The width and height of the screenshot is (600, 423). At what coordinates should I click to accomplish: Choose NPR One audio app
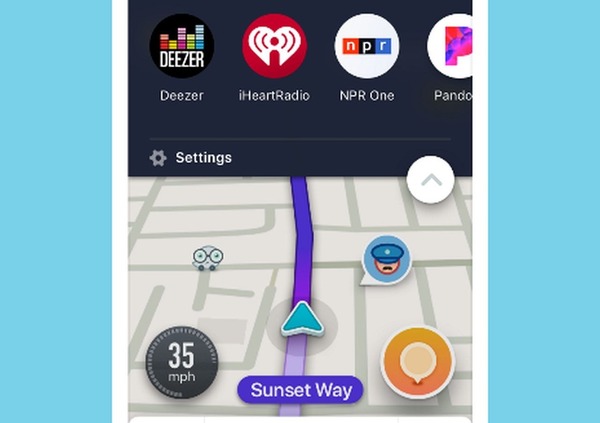366,47
